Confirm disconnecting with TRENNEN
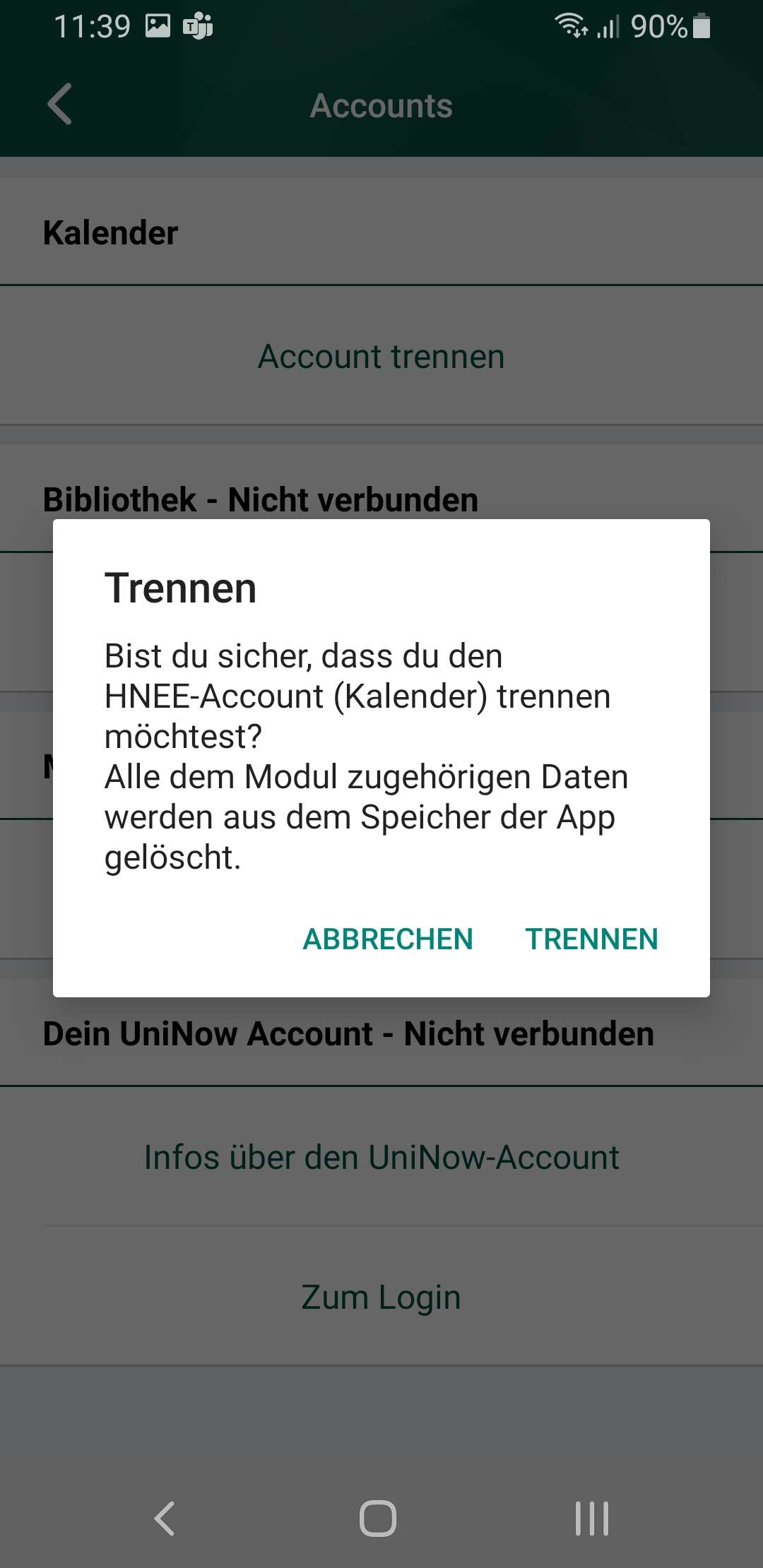 click(x=591, y=939)
